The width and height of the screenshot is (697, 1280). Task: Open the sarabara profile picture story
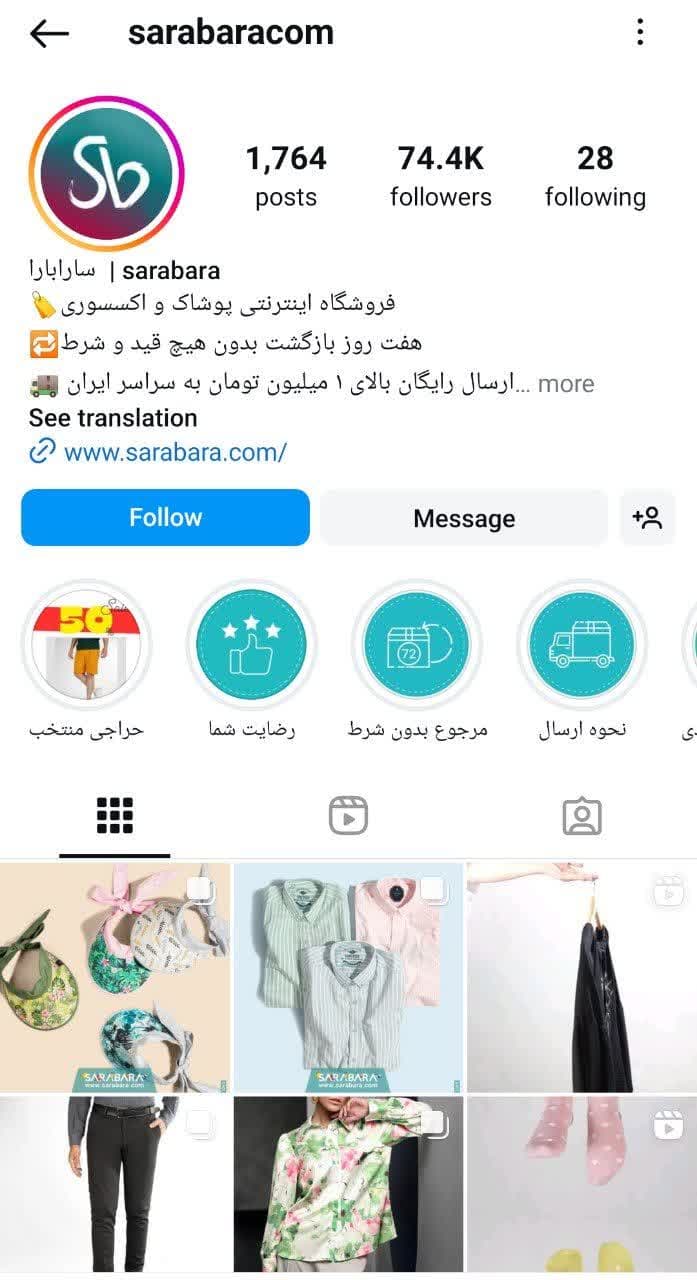[x=106, y=174]
